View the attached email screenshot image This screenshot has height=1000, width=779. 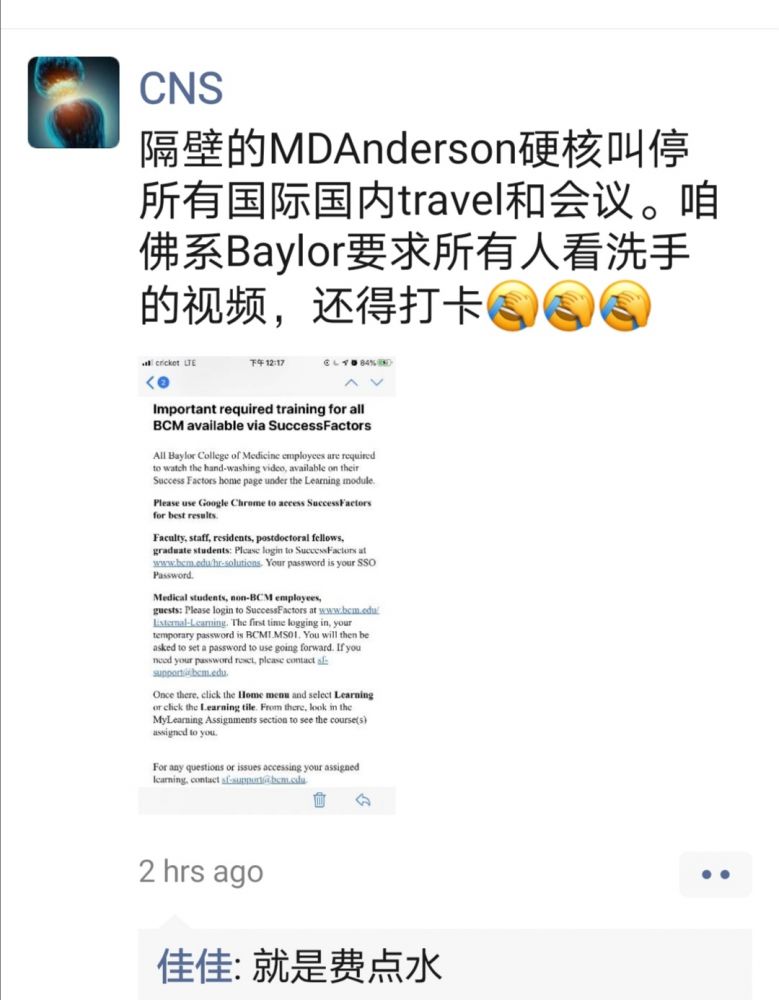point(267,584)
